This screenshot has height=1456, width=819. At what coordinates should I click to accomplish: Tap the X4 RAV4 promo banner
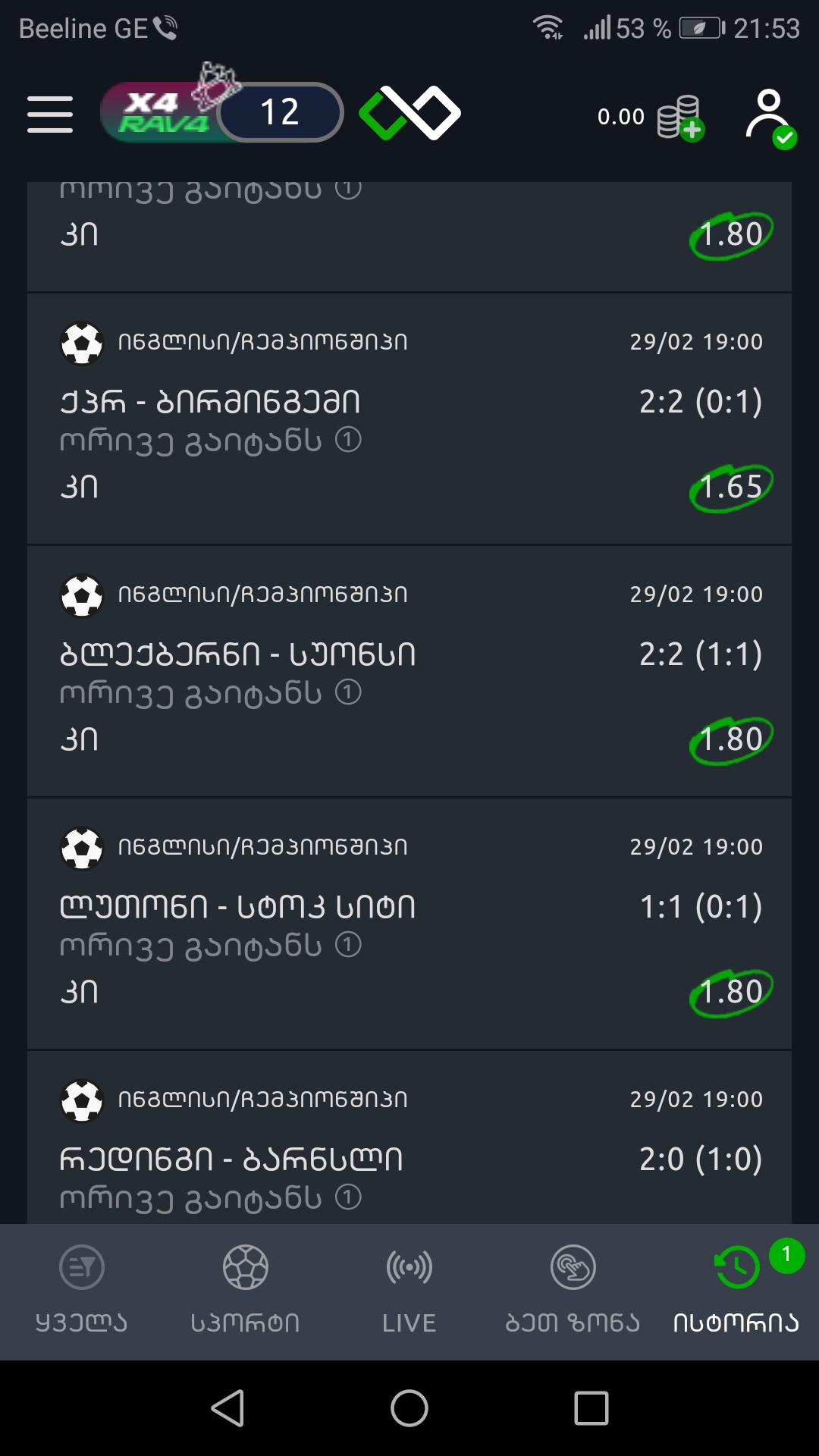(x=220, y=112)
